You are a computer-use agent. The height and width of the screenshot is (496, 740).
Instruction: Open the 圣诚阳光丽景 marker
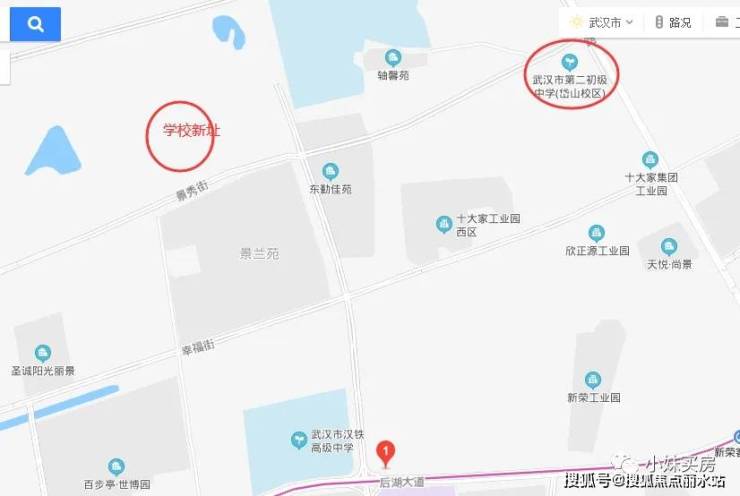click(x=43, y=352)
